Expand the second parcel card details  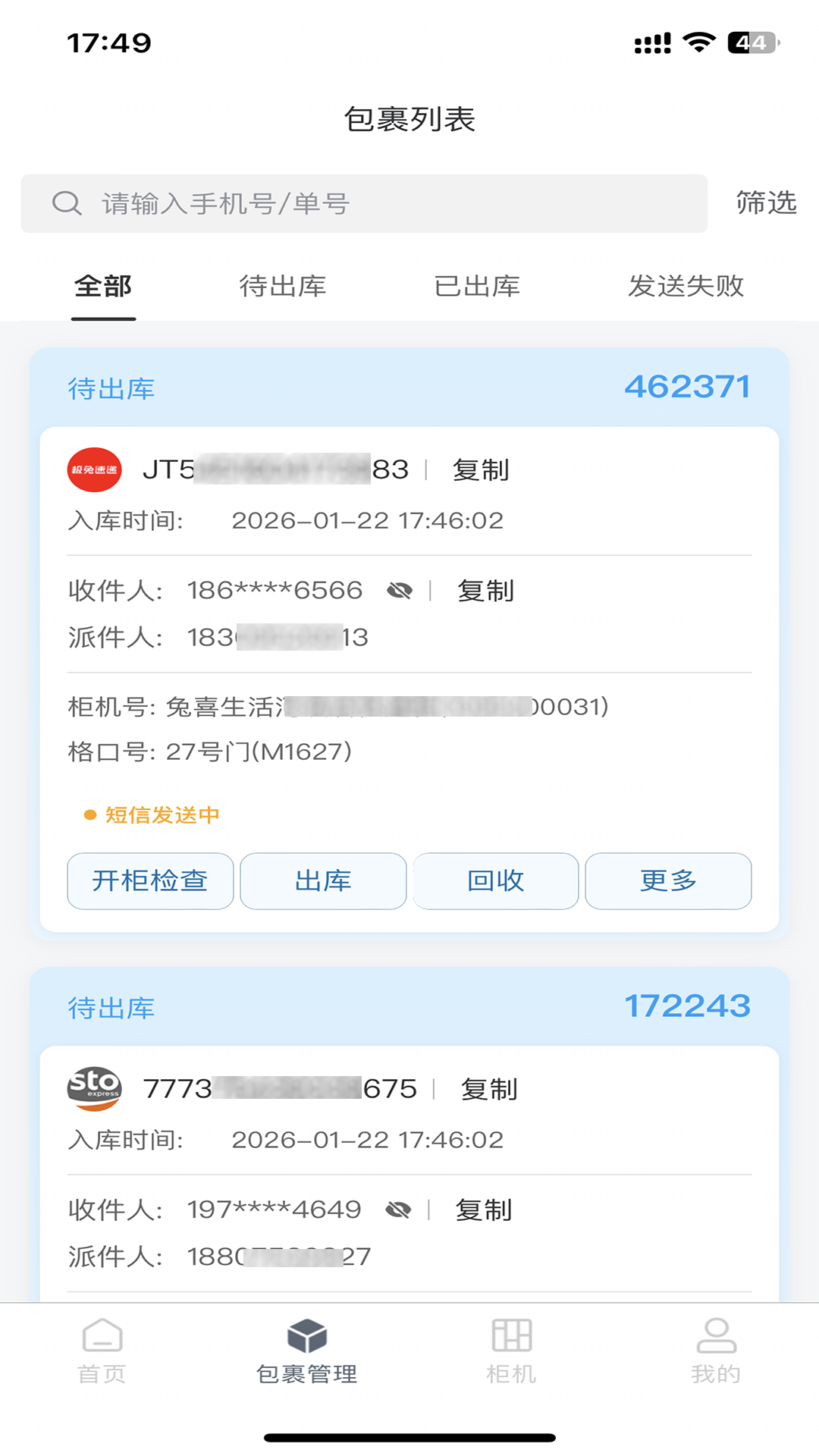[x=409, y=1137]
